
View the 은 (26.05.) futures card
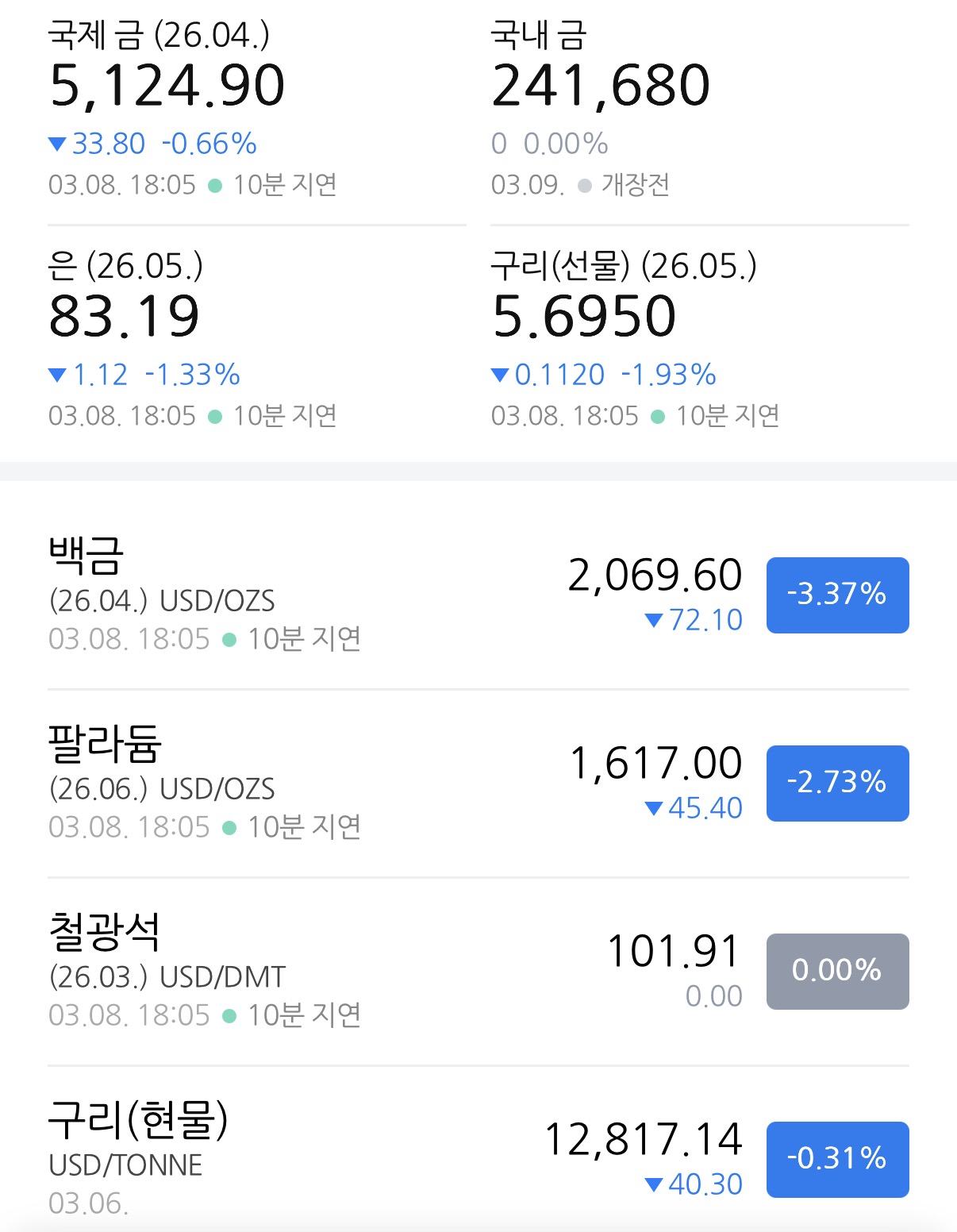pyautogui.click(x=256, y=340)
